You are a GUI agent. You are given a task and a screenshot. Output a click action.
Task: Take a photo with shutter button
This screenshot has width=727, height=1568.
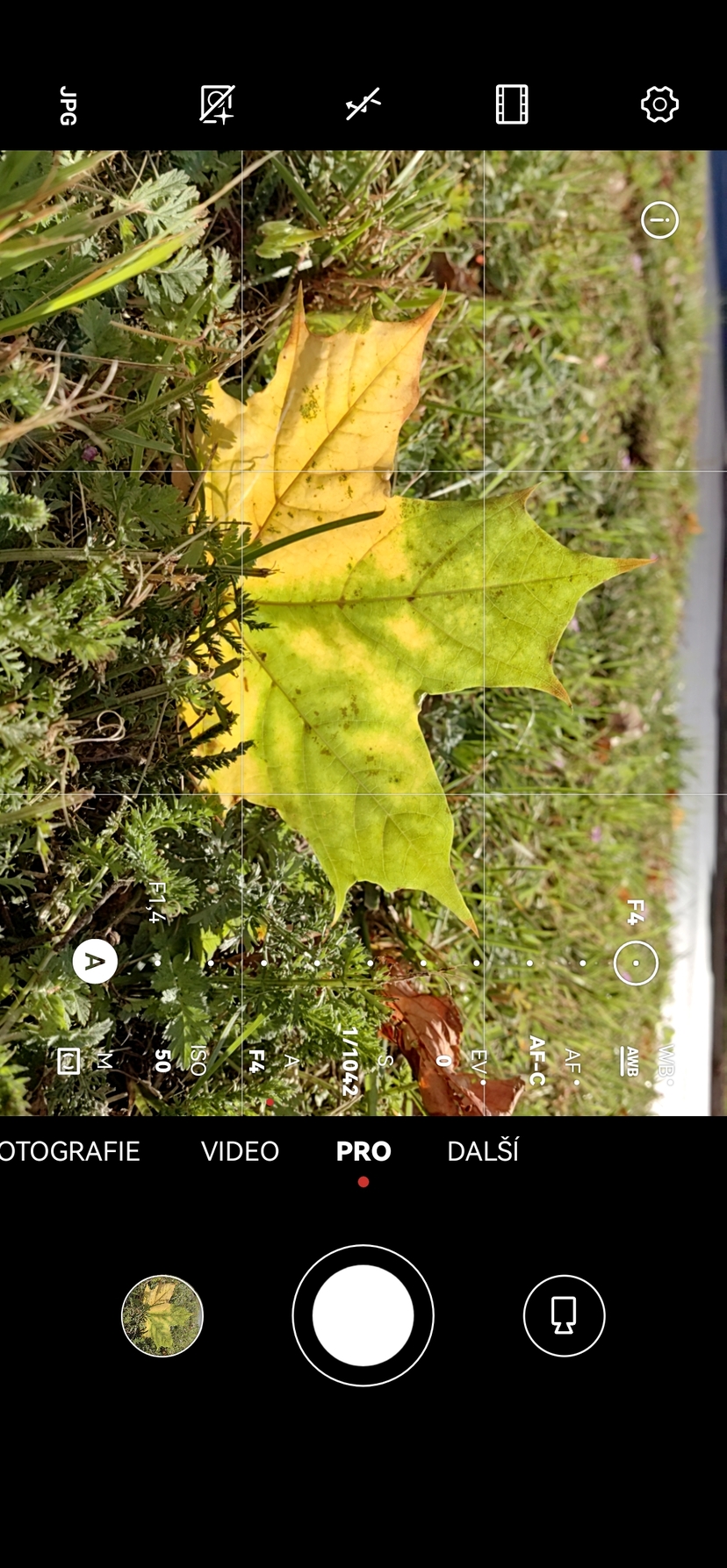[x=363, y=1315]
